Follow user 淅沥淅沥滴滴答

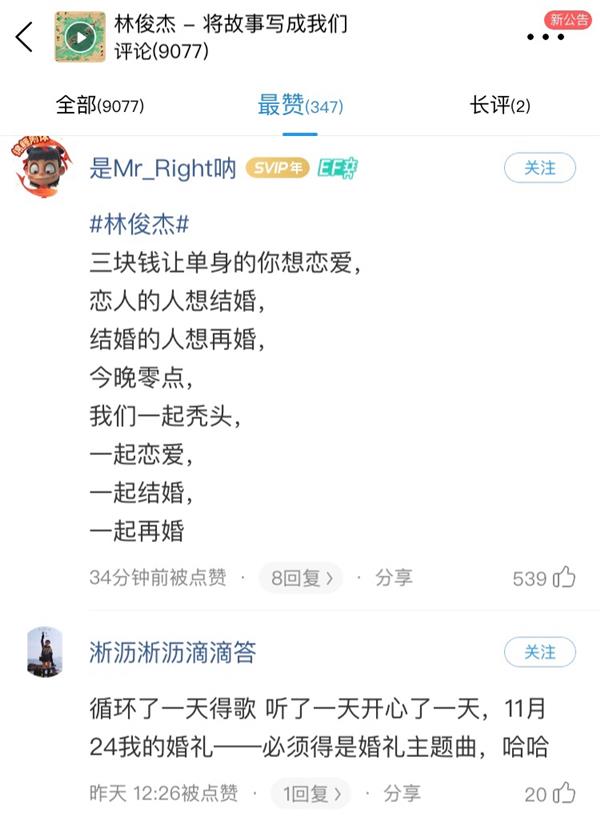coord(540,652)
